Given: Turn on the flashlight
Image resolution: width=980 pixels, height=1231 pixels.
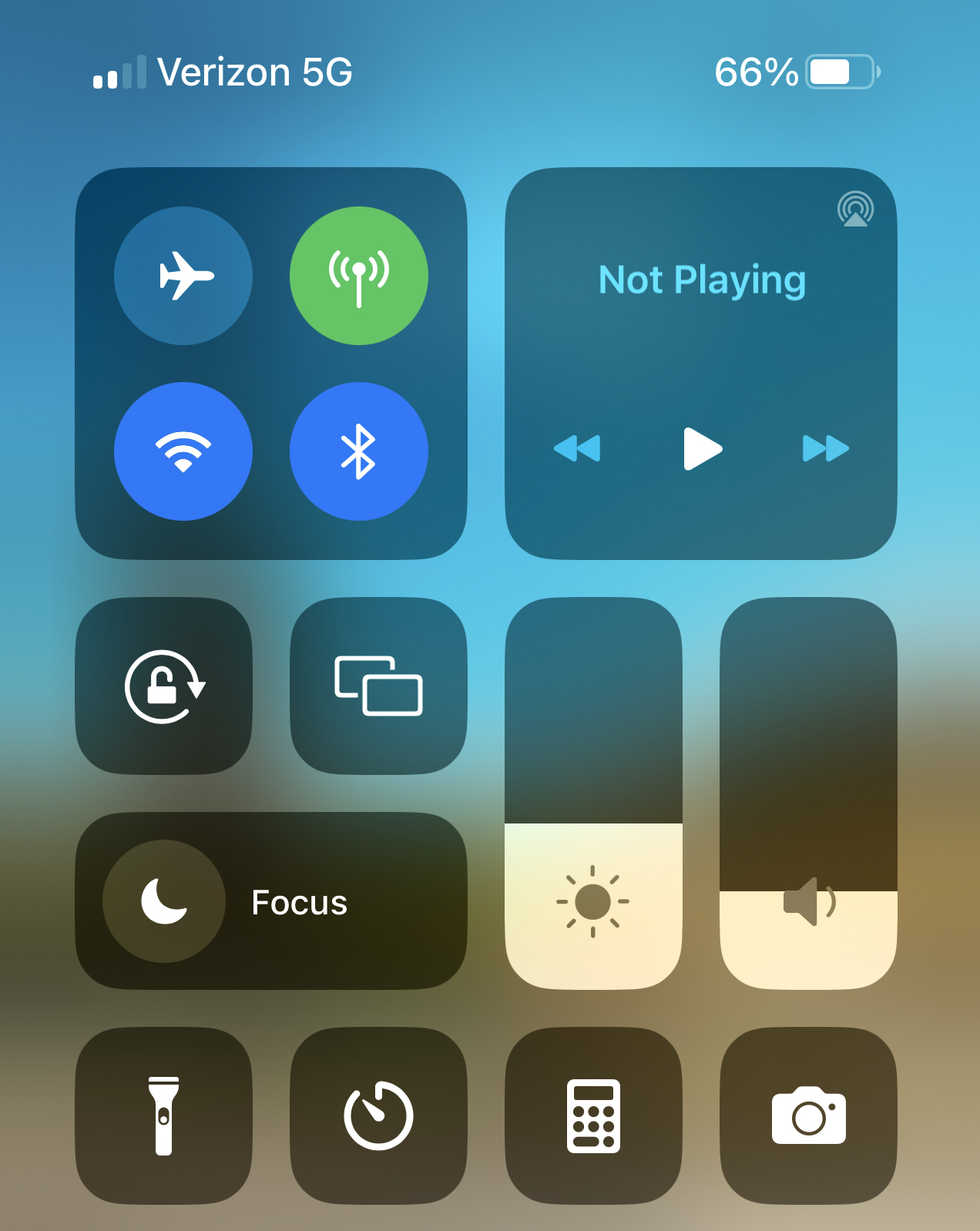Looking at the screenshot, I should [x=164, y=1115].
